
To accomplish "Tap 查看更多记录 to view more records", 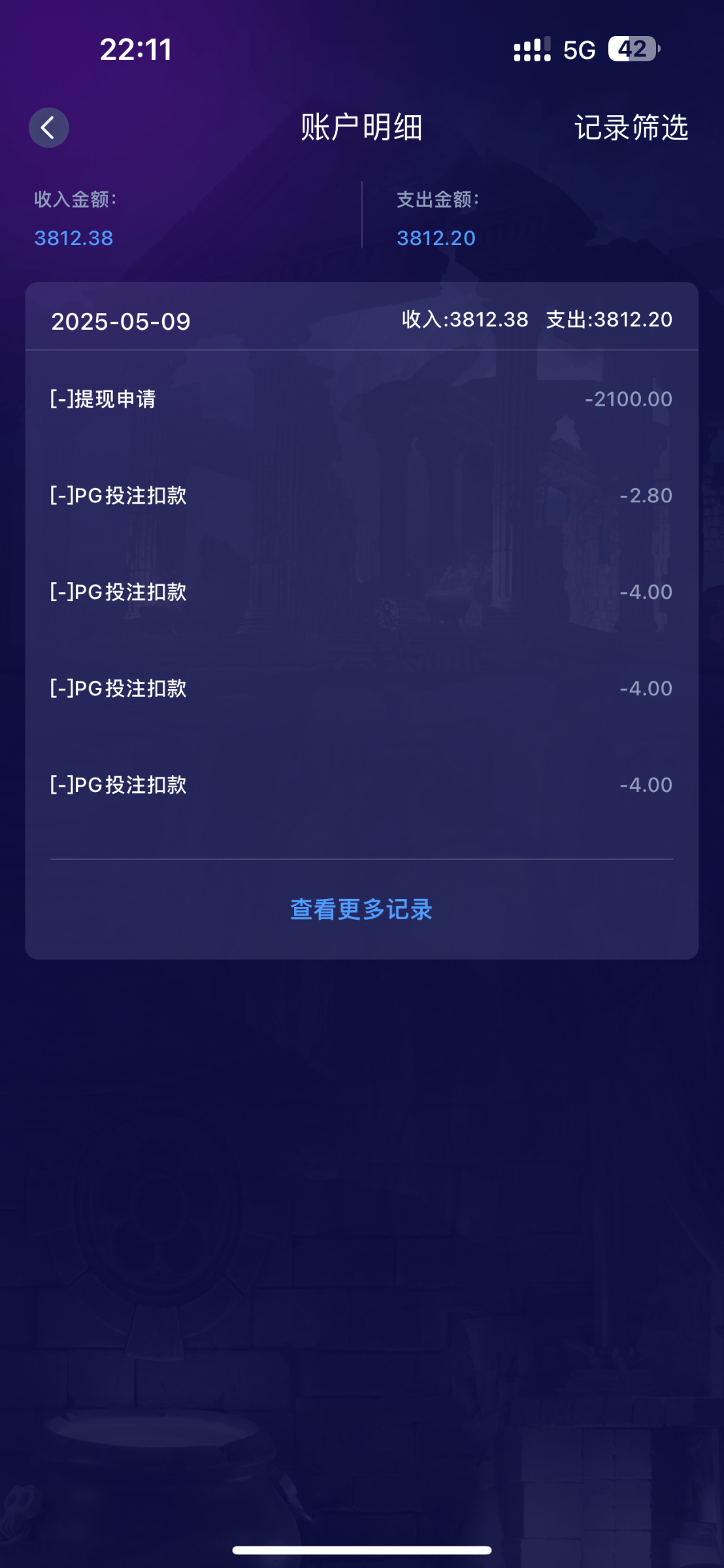I will tap(361, 909).
